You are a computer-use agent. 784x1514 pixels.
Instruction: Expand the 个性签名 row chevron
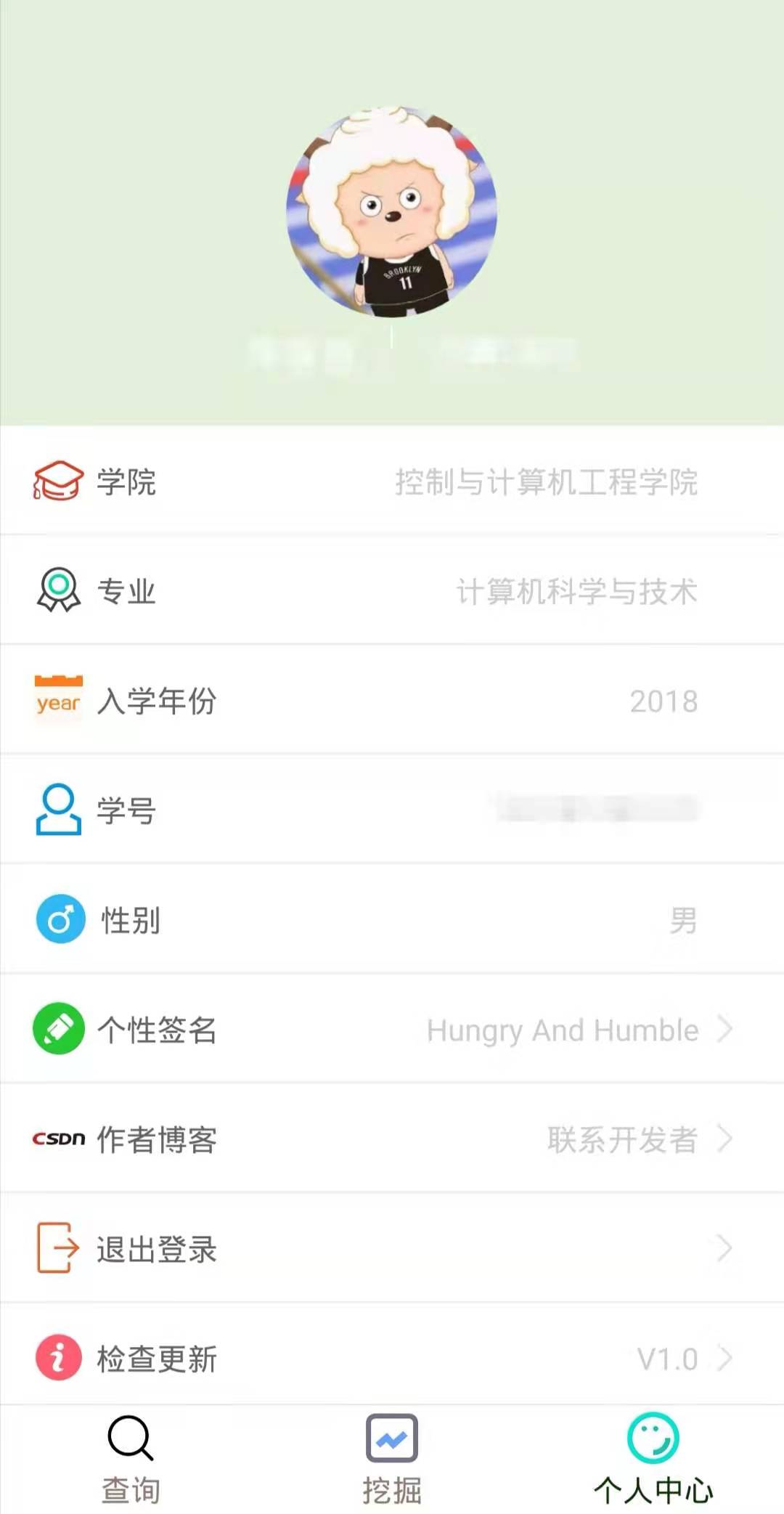724,1030
